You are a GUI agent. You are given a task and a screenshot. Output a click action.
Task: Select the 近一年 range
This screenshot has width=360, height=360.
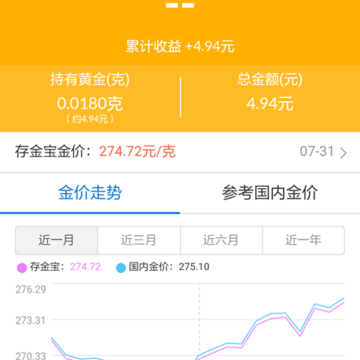[x=304, y=240]
